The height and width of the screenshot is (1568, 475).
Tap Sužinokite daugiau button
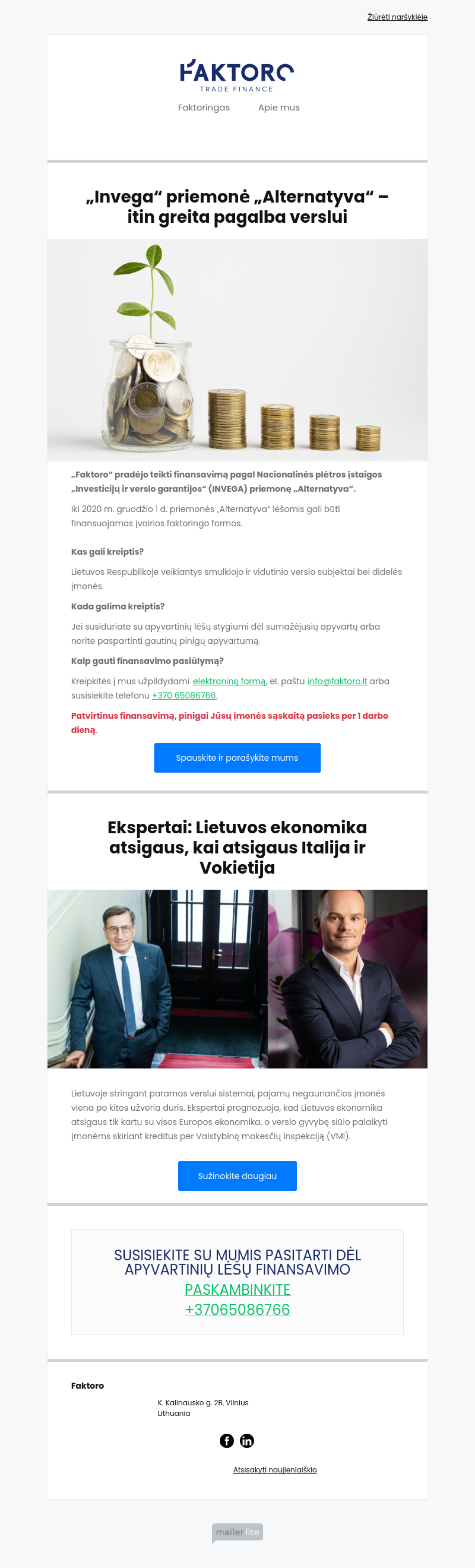(237, 1176)
